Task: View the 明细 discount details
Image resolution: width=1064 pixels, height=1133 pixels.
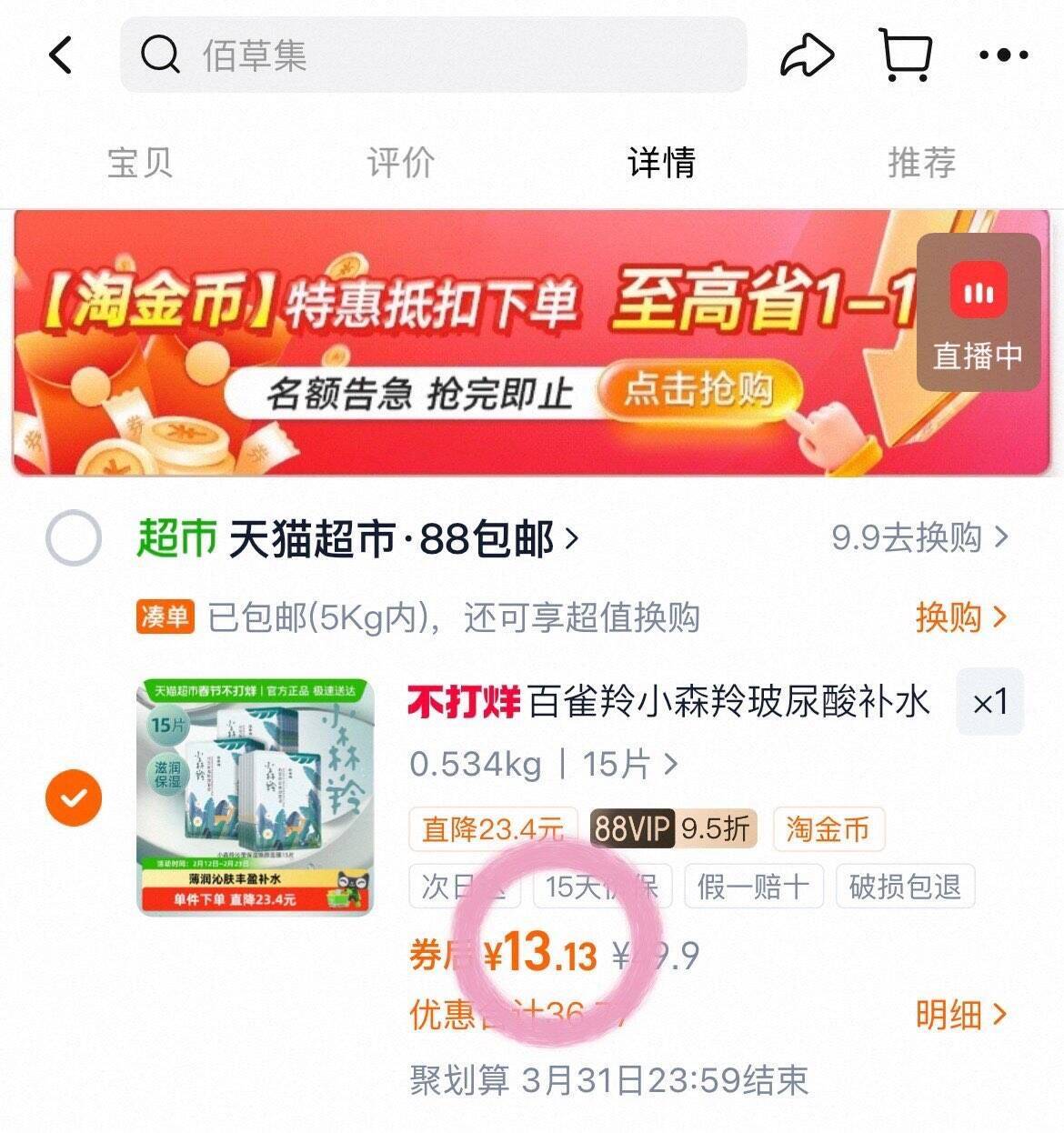Action: click(x=960, y=1014)
